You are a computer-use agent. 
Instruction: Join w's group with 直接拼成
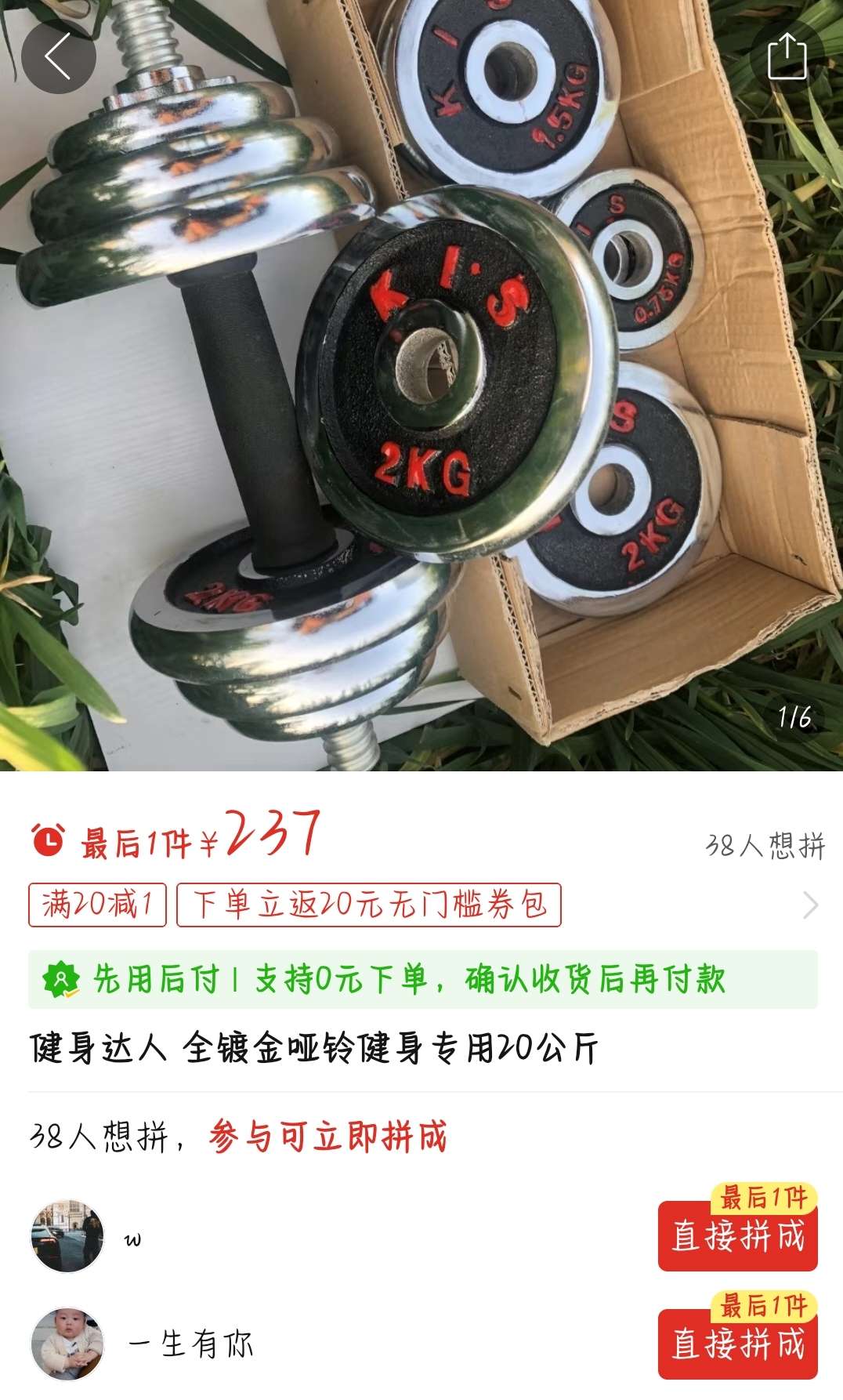(x=738, y=1235)
